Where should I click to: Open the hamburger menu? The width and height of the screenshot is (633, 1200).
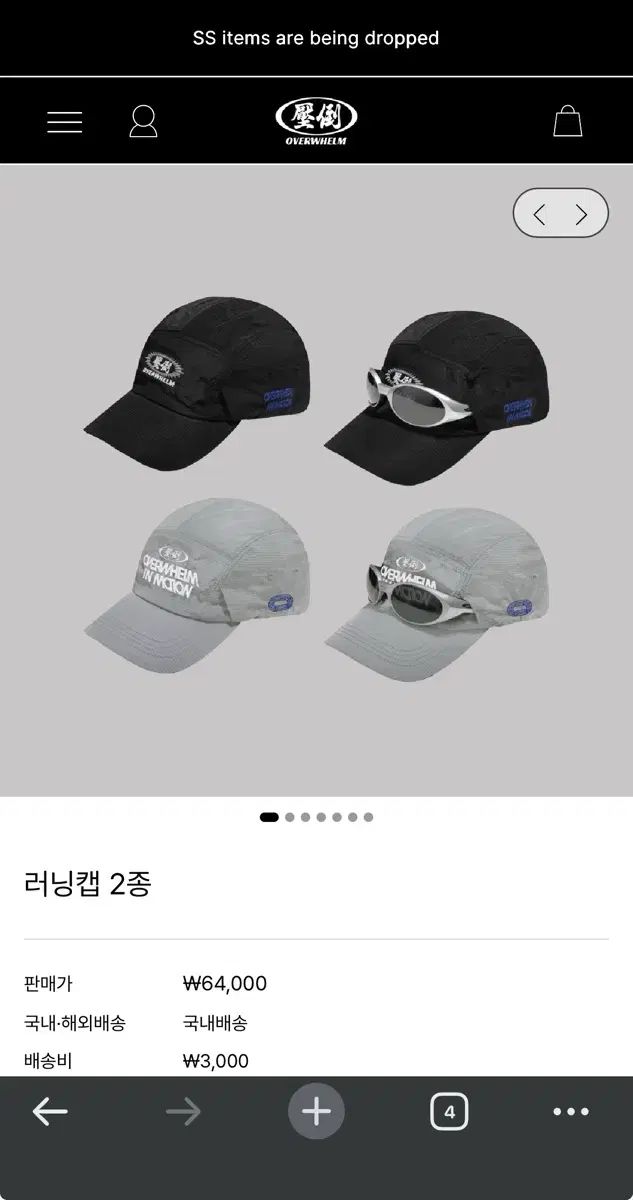point(65,121)
